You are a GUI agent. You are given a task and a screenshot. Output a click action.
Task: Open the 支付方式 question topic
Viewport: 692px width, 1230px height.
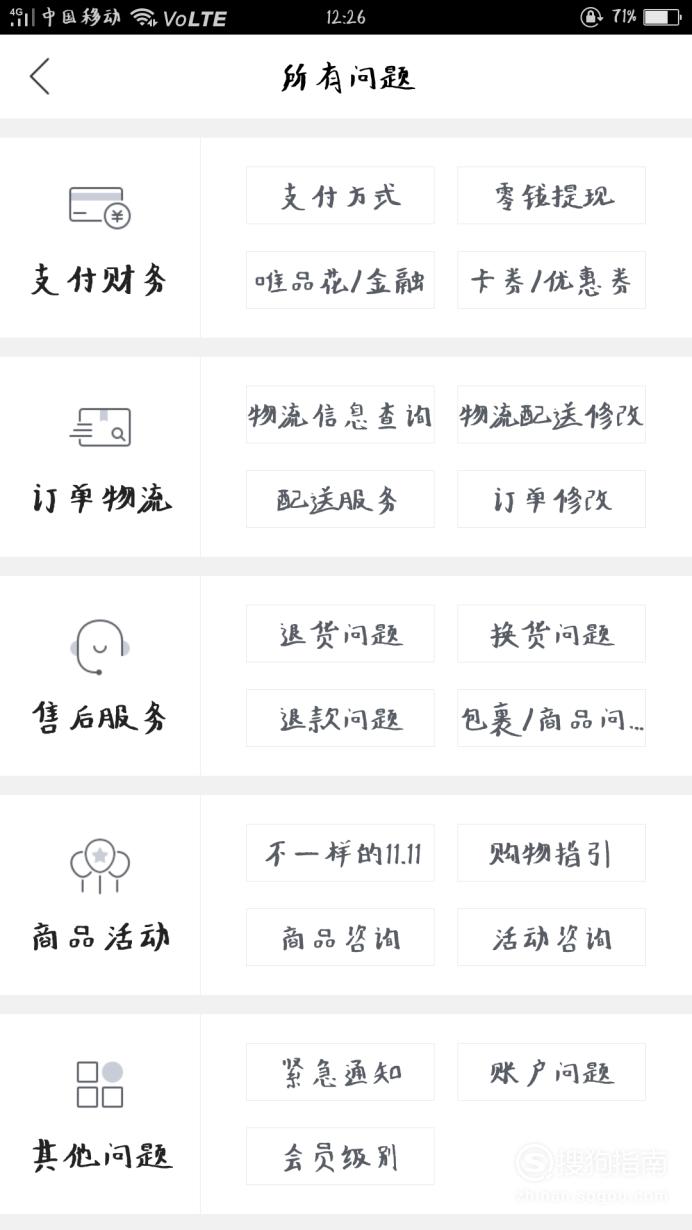340,195
